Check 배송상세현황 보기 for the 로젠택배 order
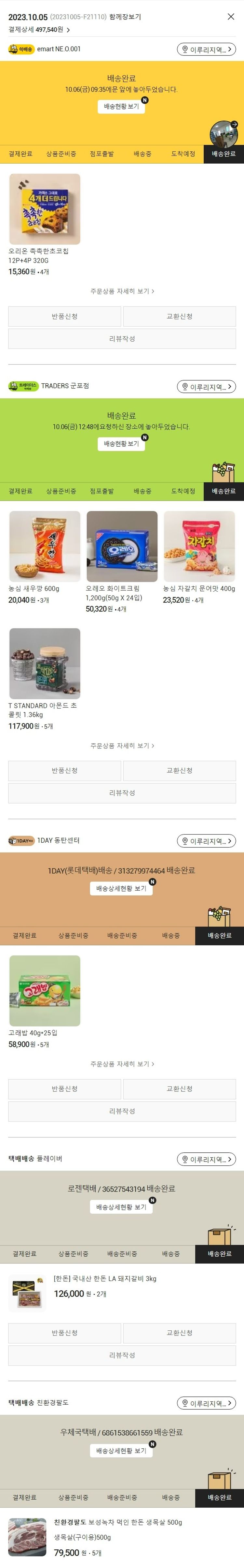 121,1207
